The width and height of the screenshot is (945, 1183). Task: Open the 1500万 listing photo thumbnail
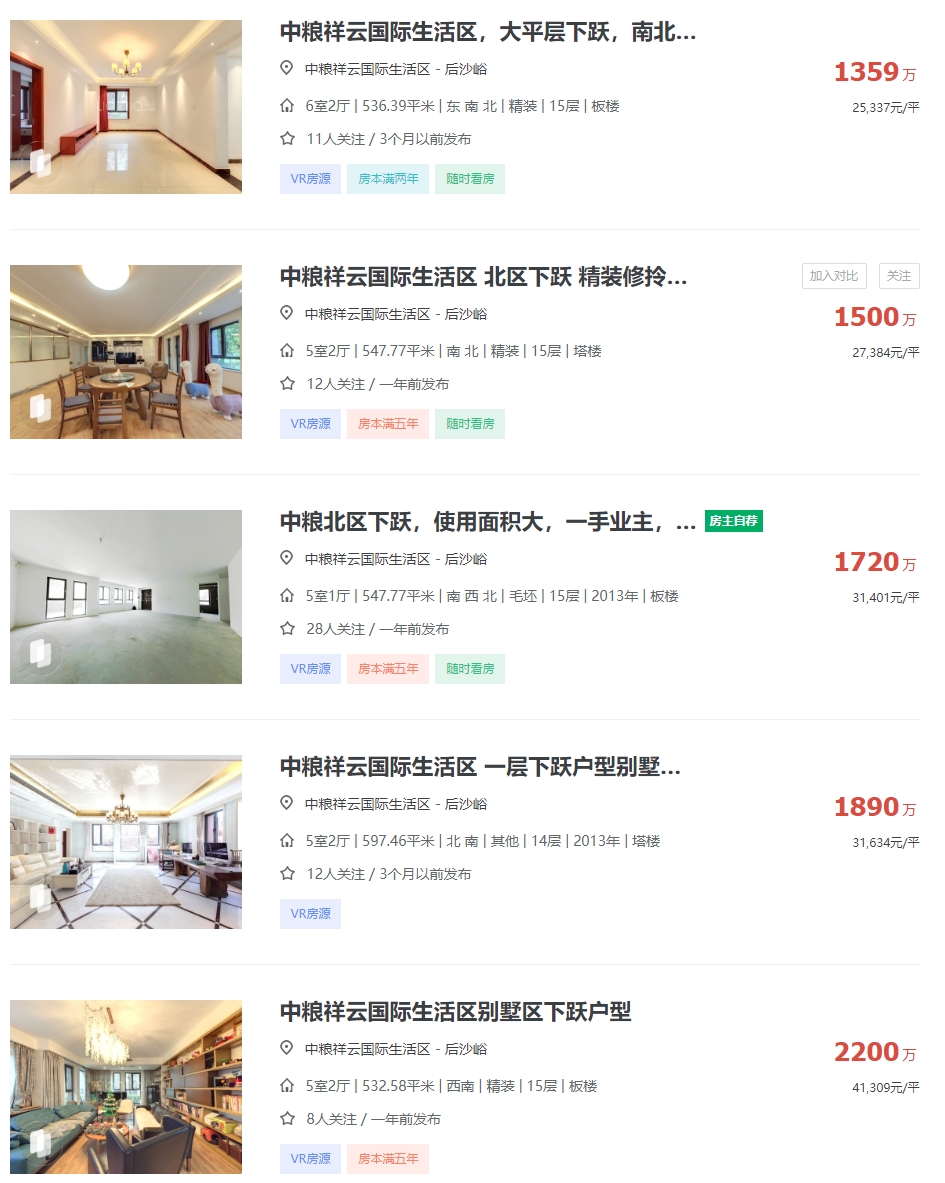(126, 352)
